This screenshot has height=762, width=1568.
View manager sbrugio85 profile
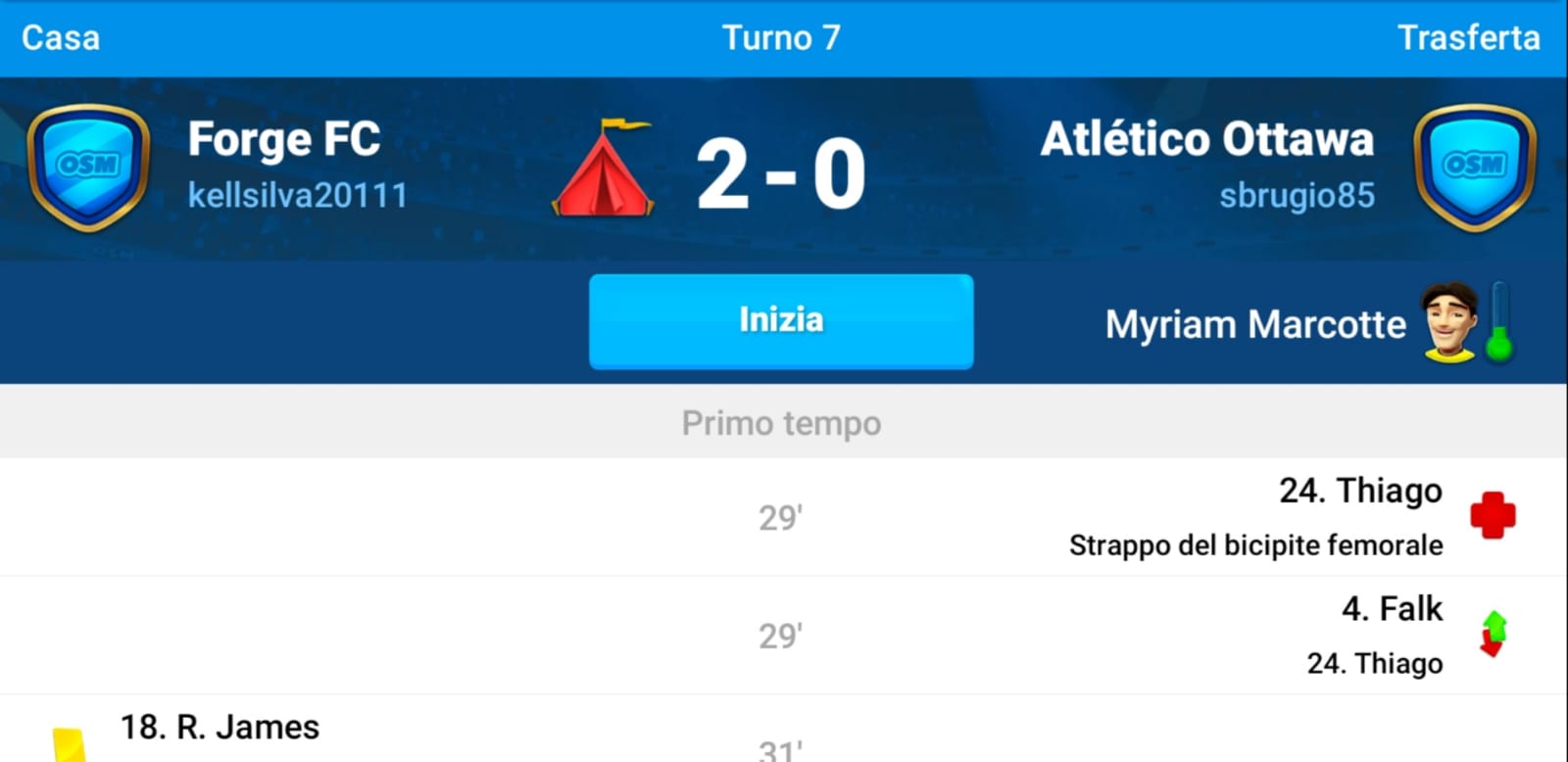1297,196
